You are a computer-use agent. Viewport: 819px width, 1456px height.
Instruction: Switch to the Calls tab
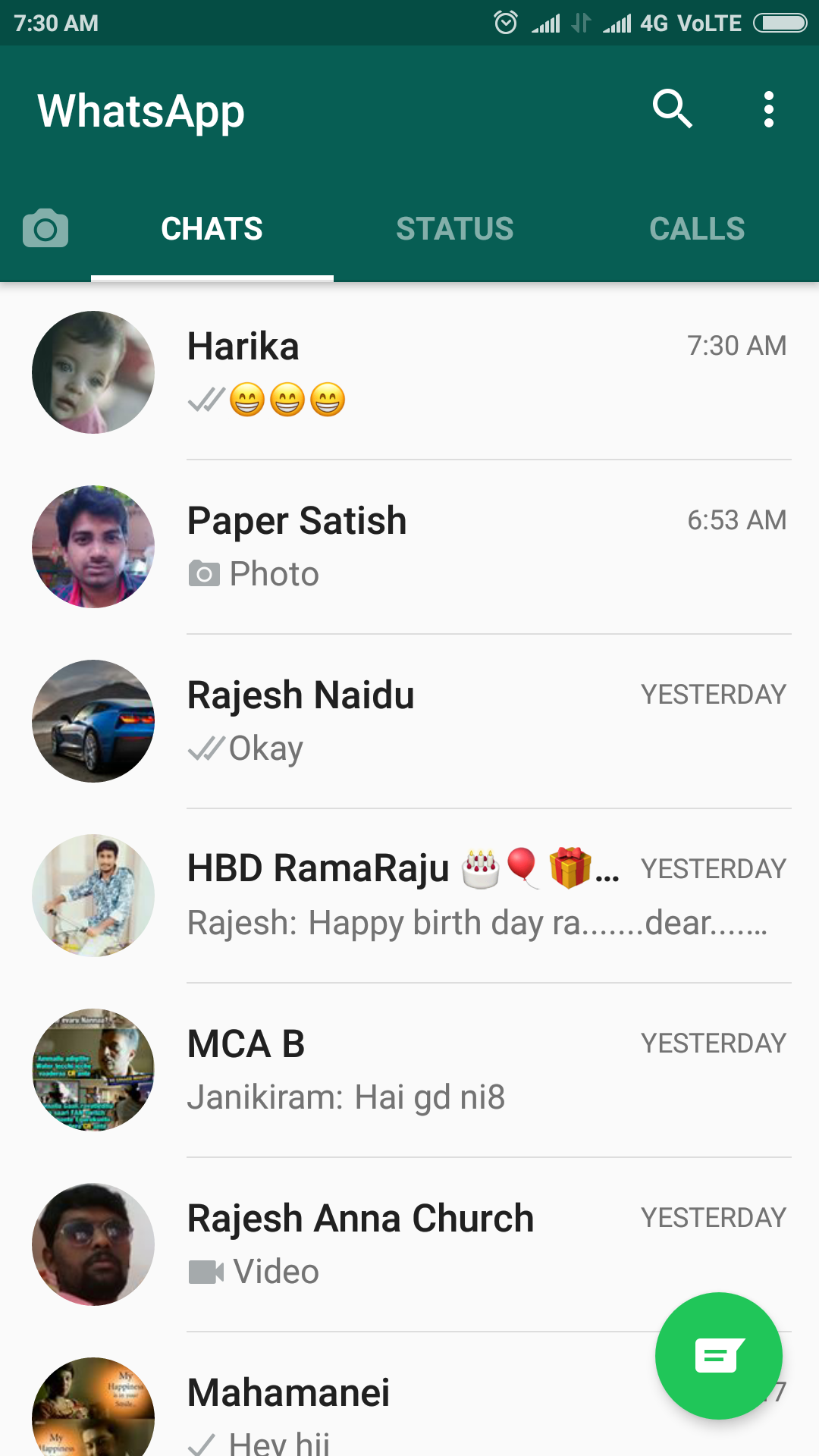point(696,228)
